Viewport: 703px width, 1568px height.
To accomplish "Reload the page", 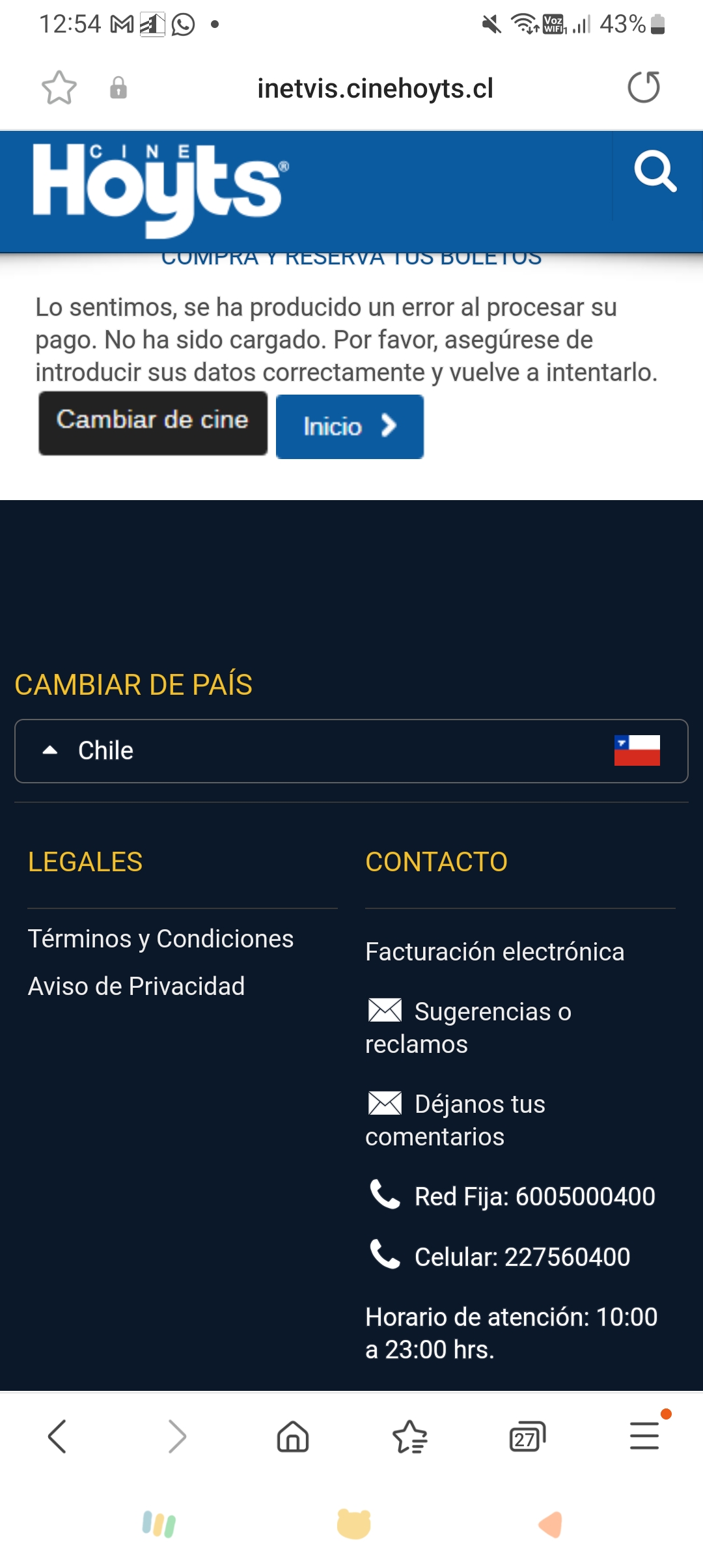I will point(644,88).
